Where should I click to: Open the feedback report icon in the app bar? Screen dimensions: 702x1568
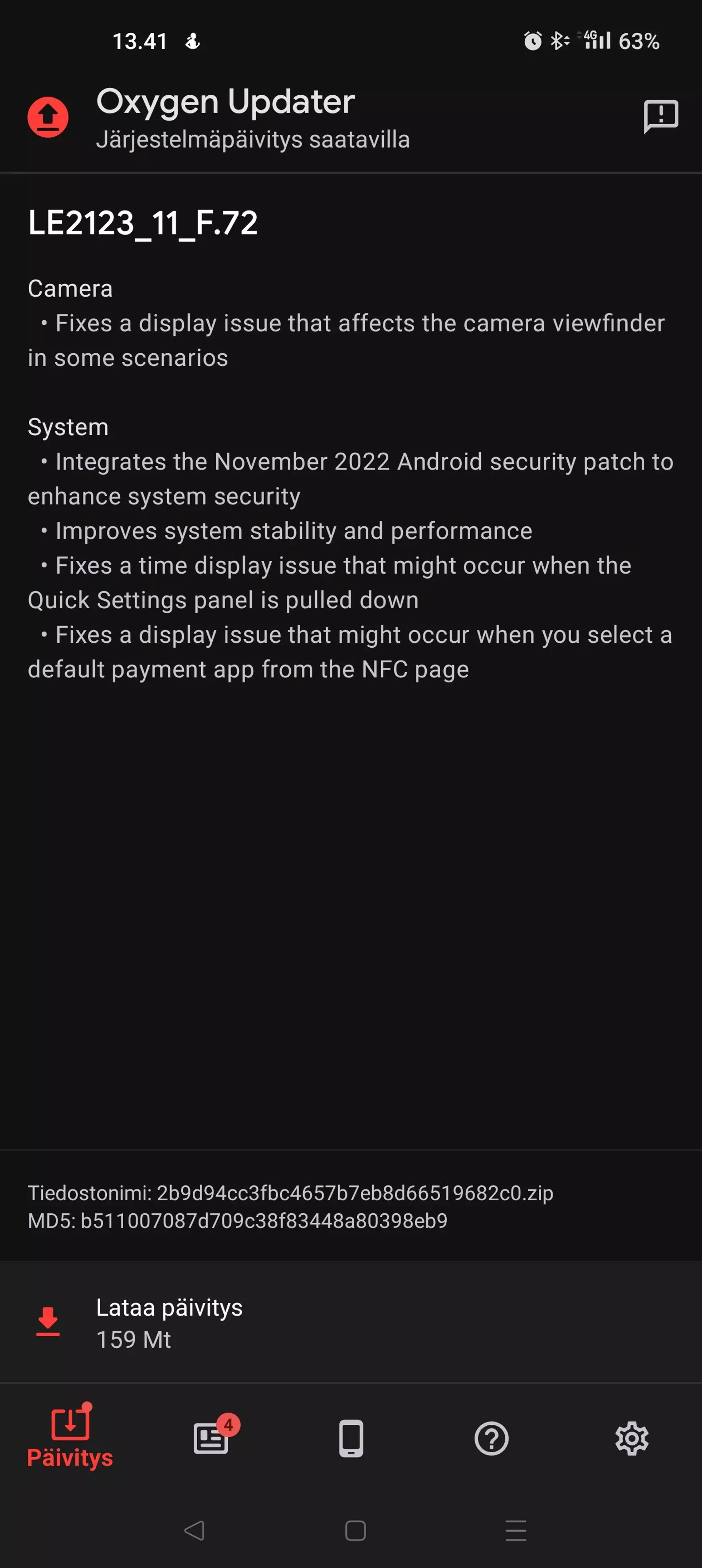[x=661, y=116]
